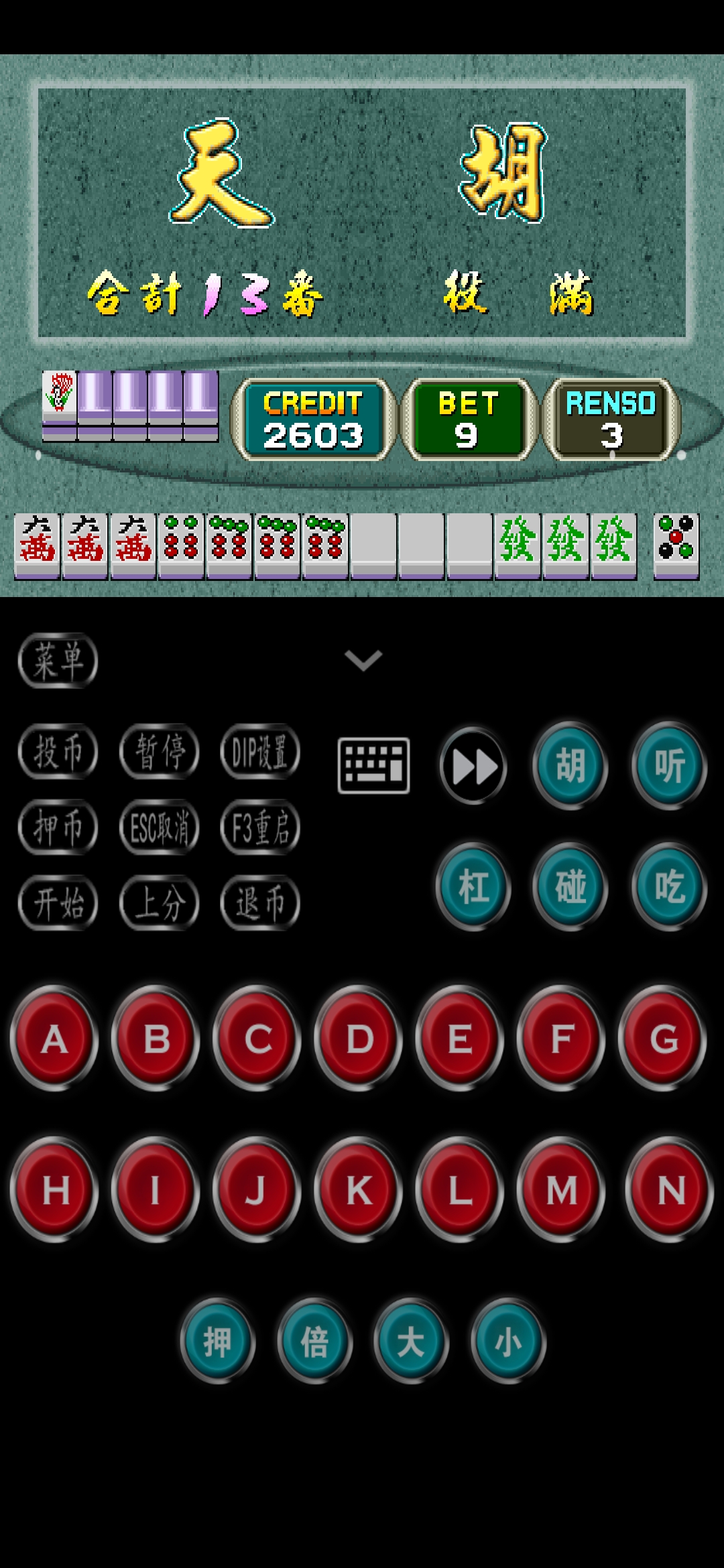Cancel with the ESC取消 button
Screen dimensions: 724x1568
[159, 827]
